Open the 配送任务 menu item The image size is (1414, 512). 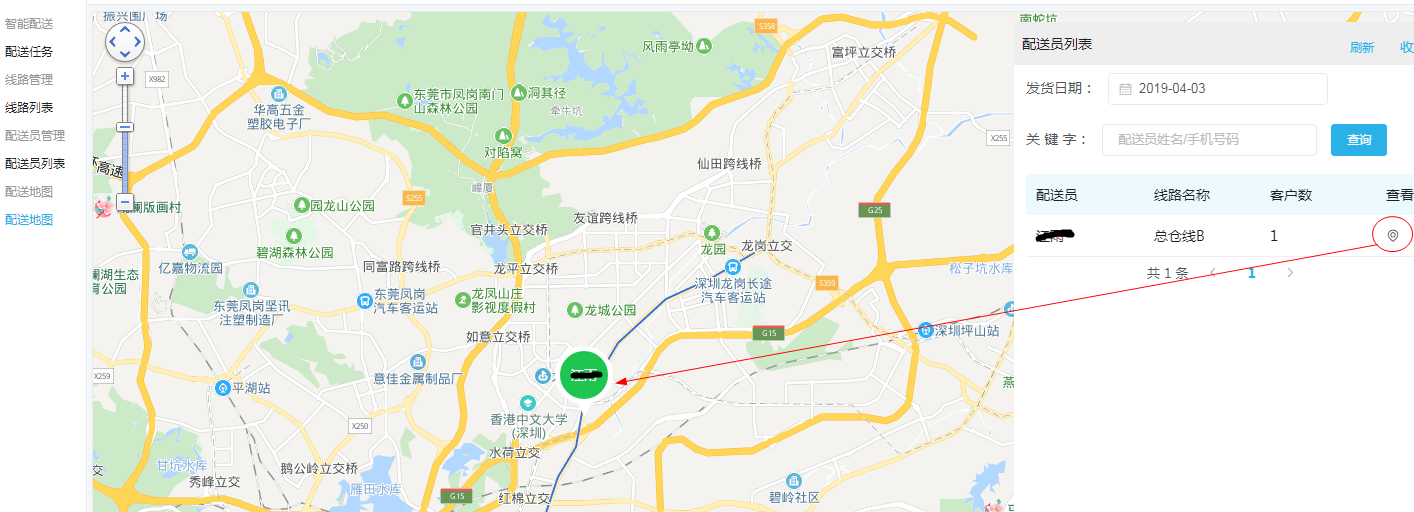tap(29, 51)
